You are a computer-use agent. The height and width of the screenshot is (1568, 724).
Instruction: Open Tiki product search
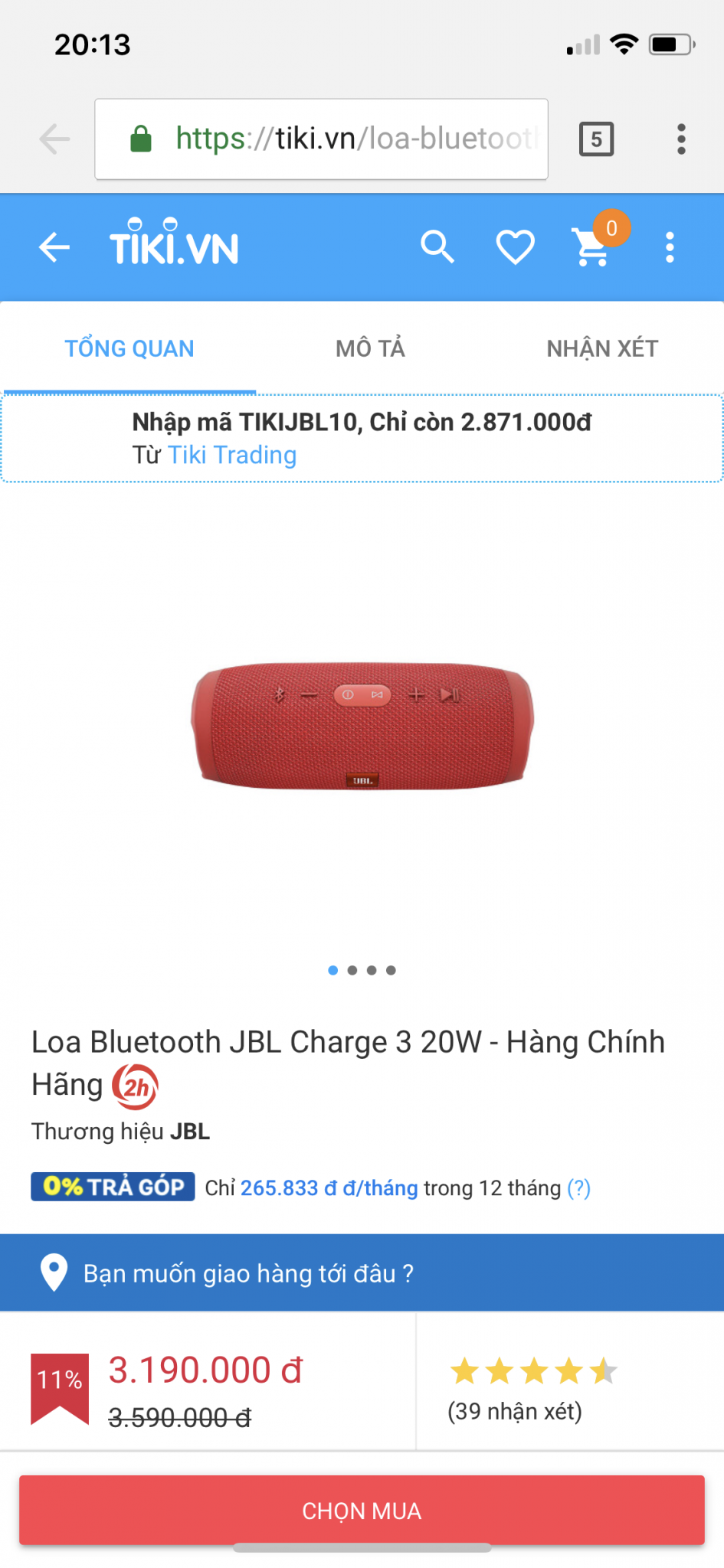[437, 247]
